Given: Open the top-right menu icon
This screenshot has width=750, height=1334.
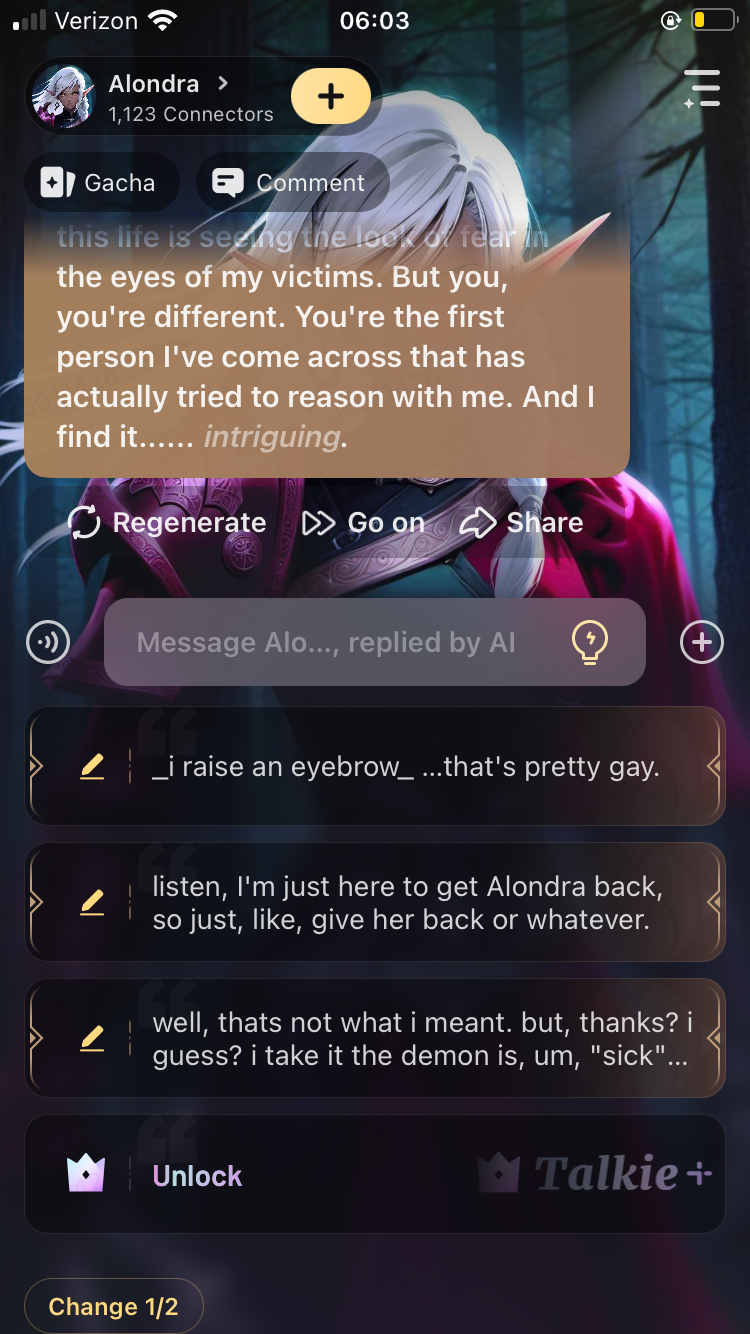Looking at the screenshot, I should (x=702, y=89).
